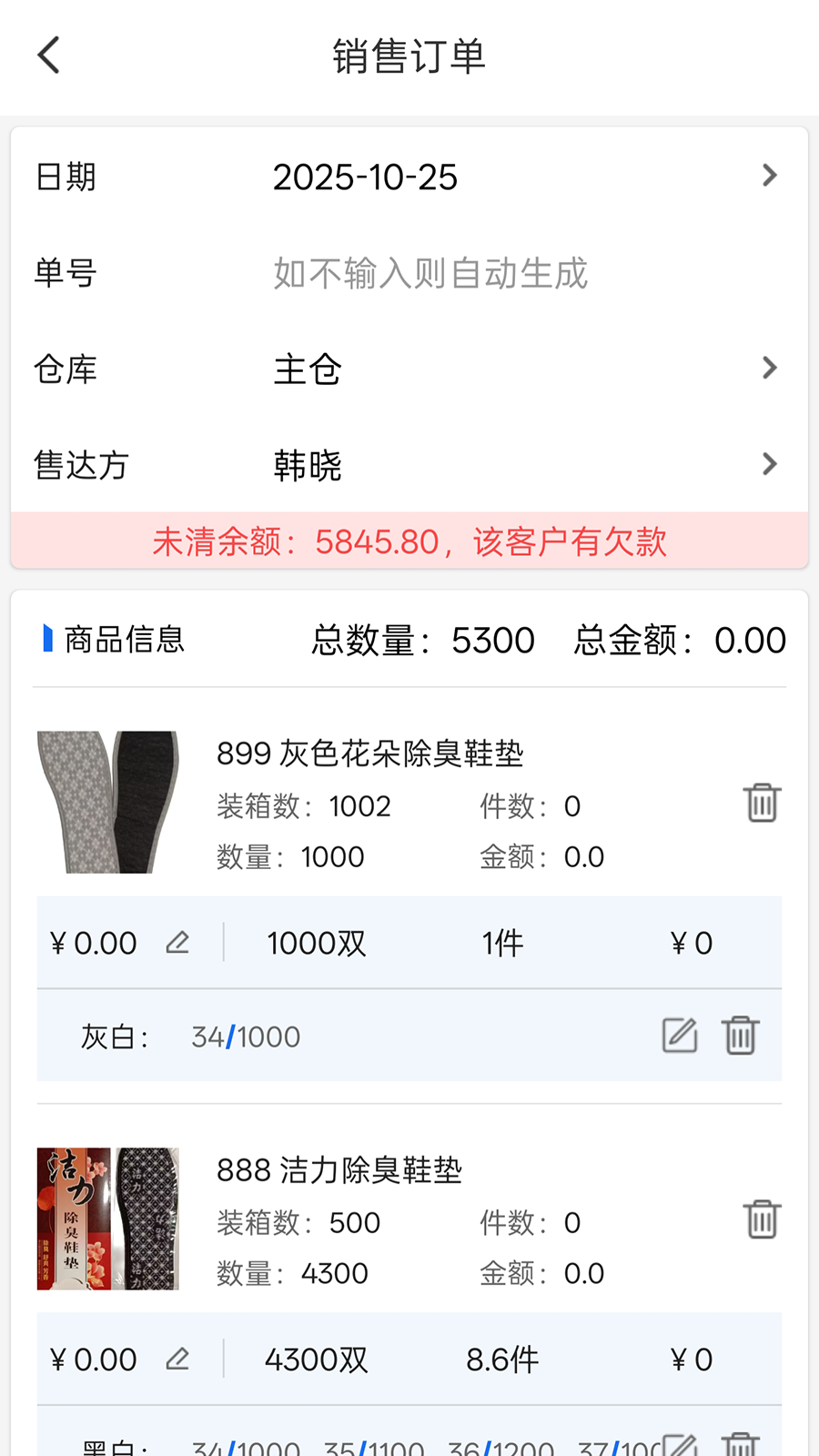This screenshot has width=819, height=1456.
Task: Edit the 灰白 size row entry
Action: pos(679,1035)
